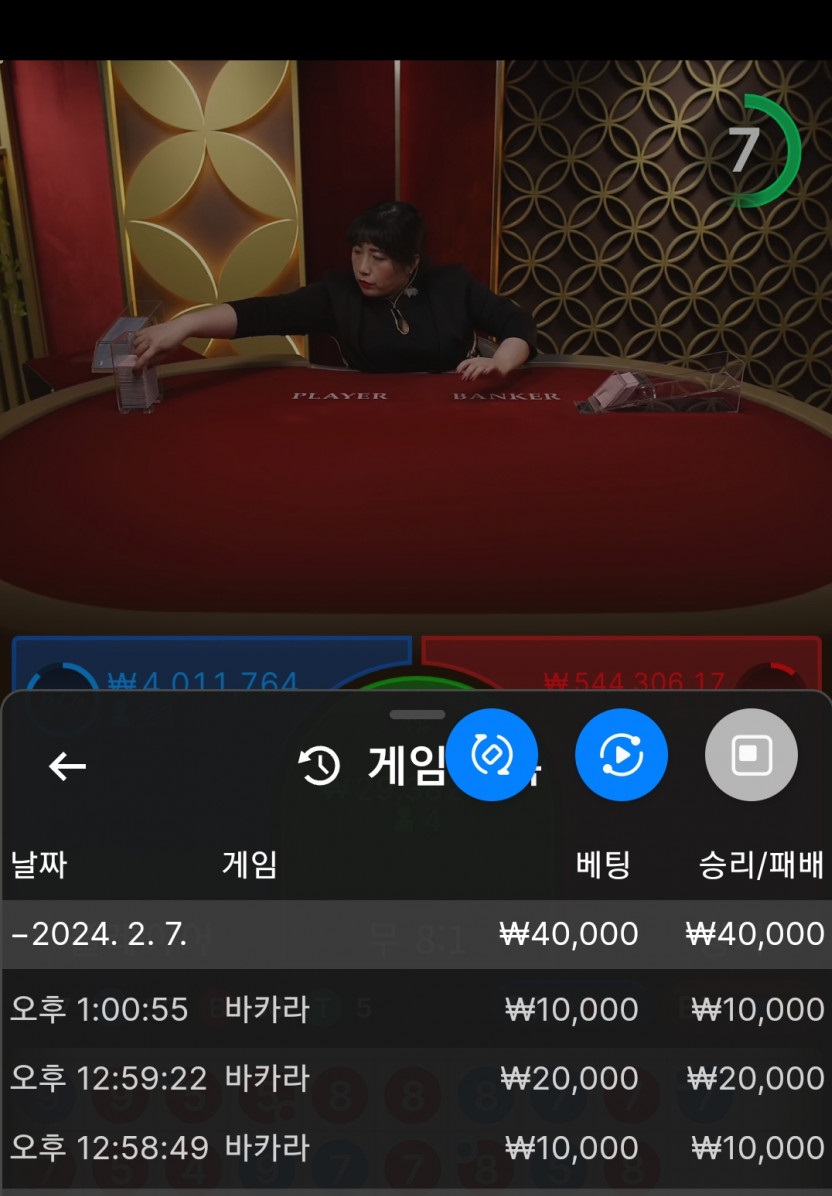Open the 오후 1:00:55 바카라 record
This screenshot has width=832, height=1196.
[416, 1009]
